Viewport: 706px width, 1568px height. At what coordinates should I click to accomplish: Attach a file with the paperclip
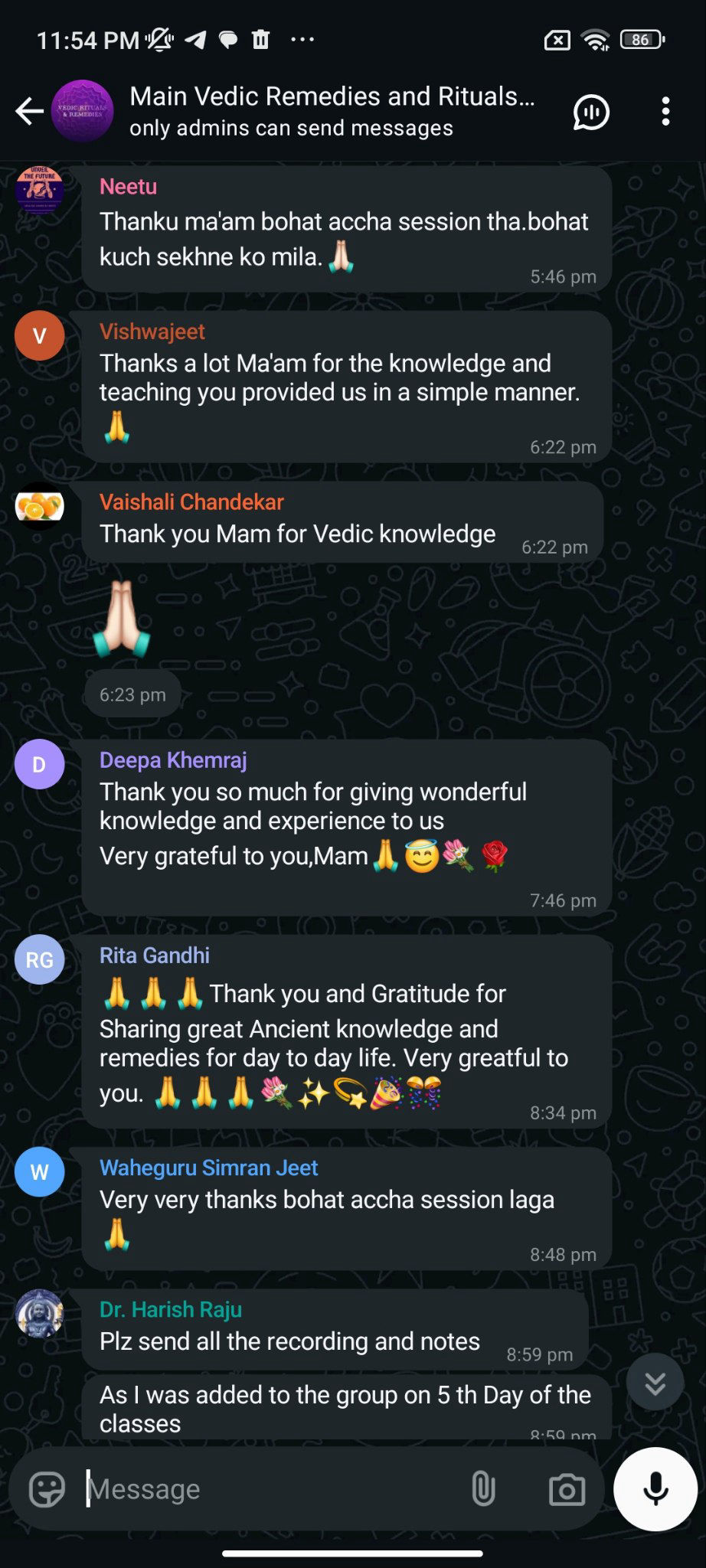pos(483,1490)
